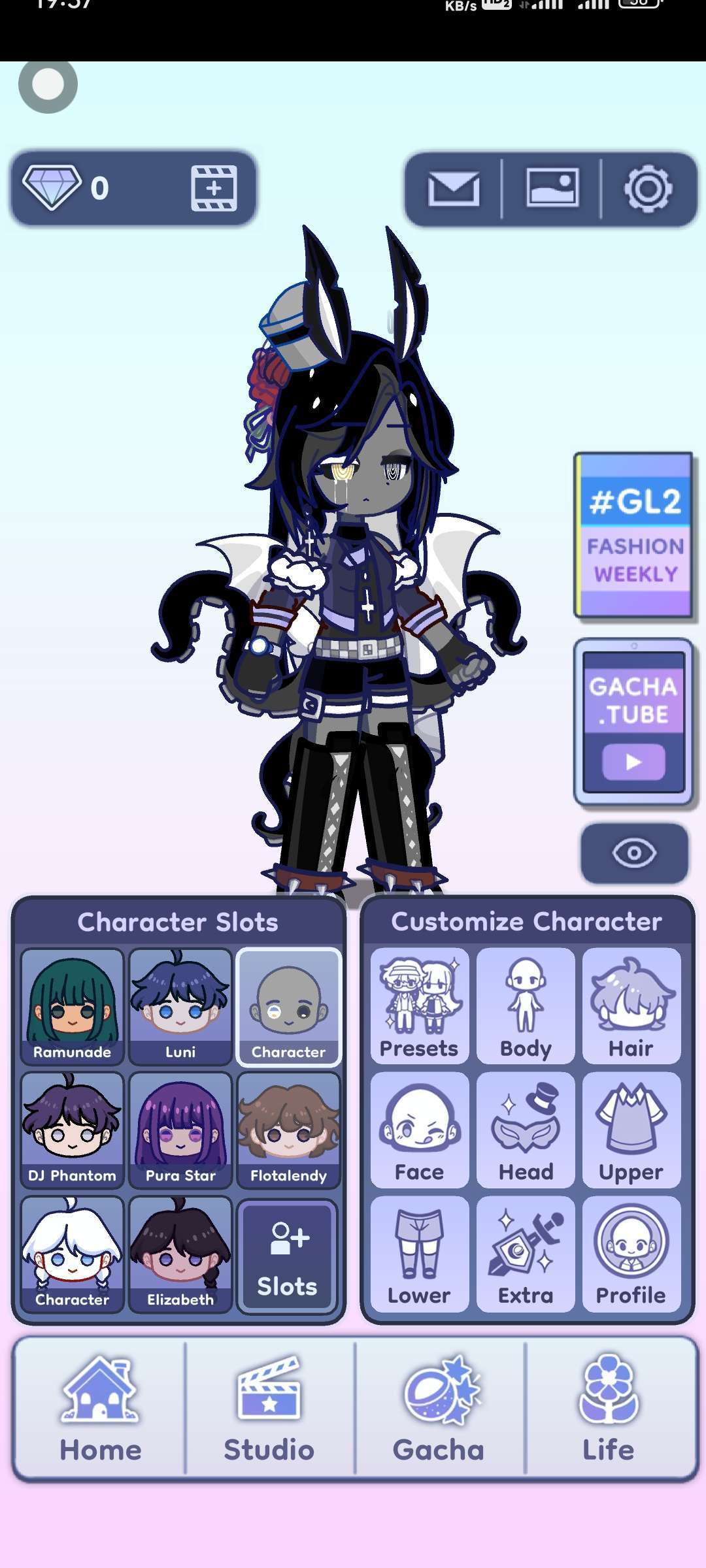Screen dimensions: 706x1568
Task: Switch to the Studio tab
Action: (269, 1407)
